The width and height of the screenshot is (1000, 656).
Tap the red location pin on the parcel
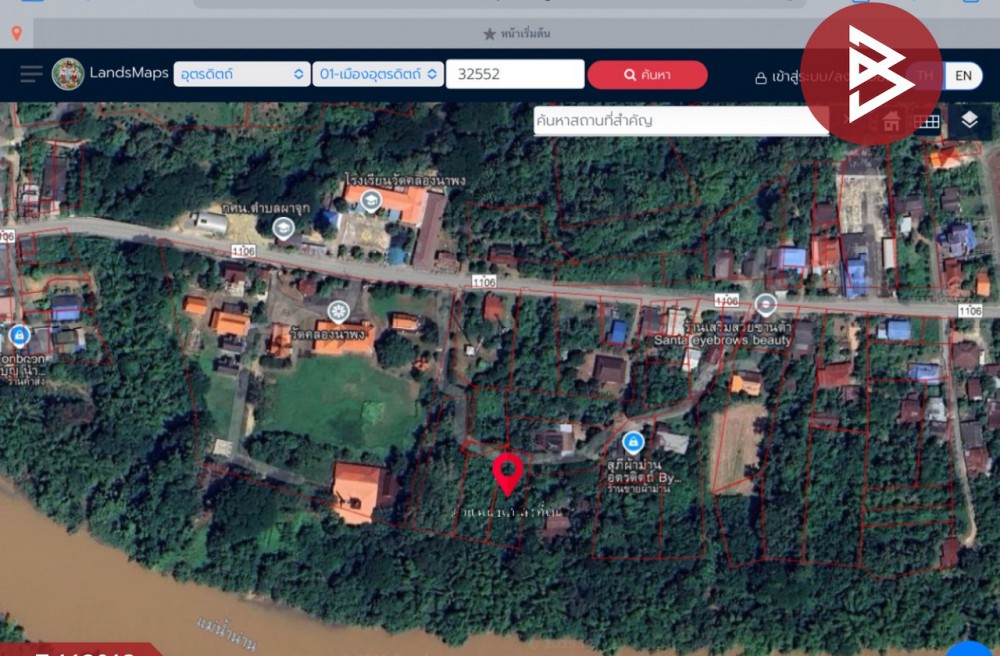(x=508, y=472)
